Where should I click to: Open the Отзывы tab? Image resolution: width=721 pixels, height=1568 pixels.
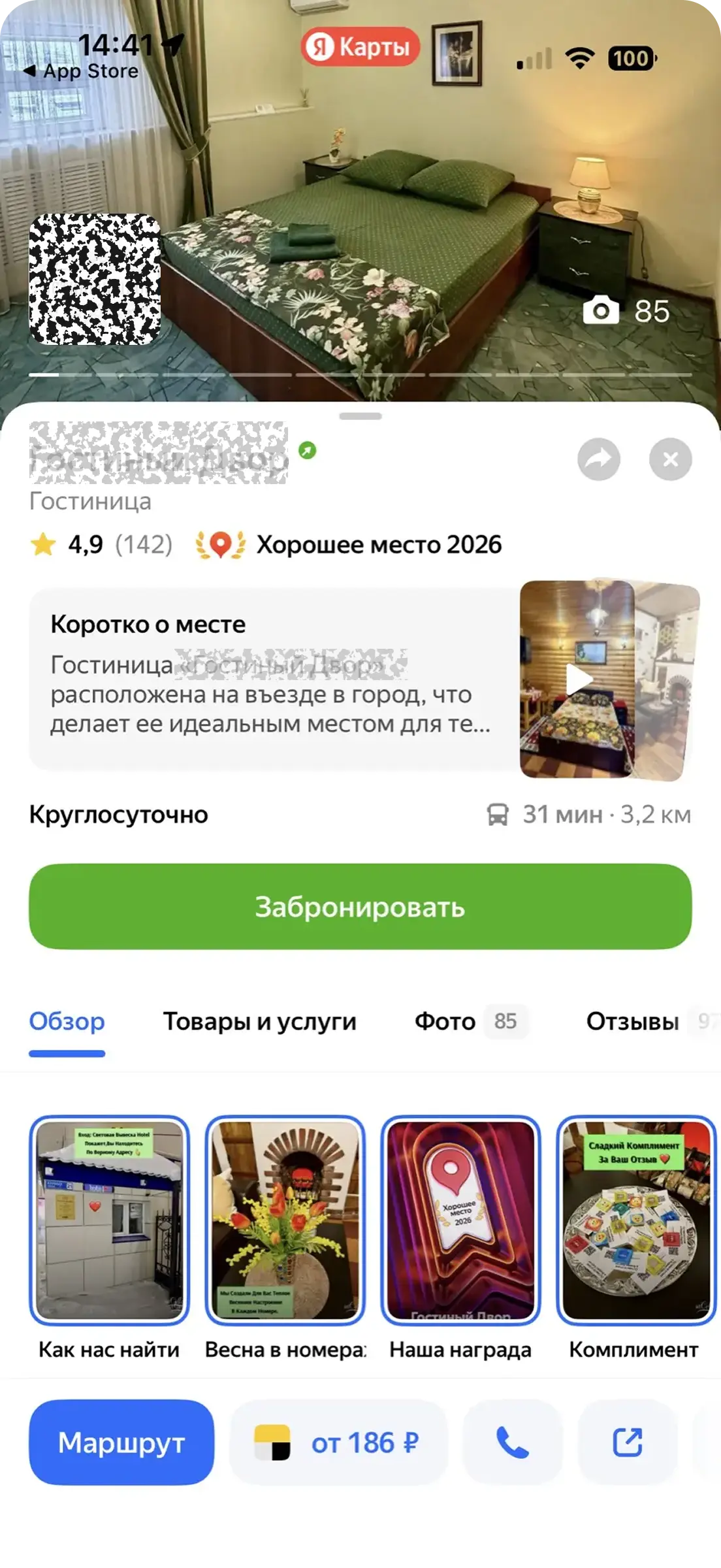pyautogui.click(x=633, y=1022)
